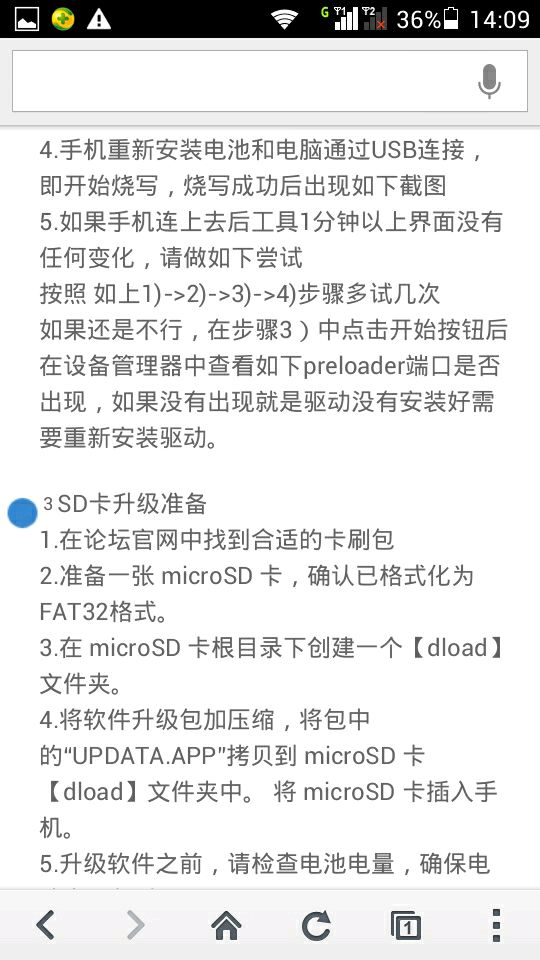Tap the address bar at the top
The height and width of the screenshot is (960, 540).
tap(269, 81)
